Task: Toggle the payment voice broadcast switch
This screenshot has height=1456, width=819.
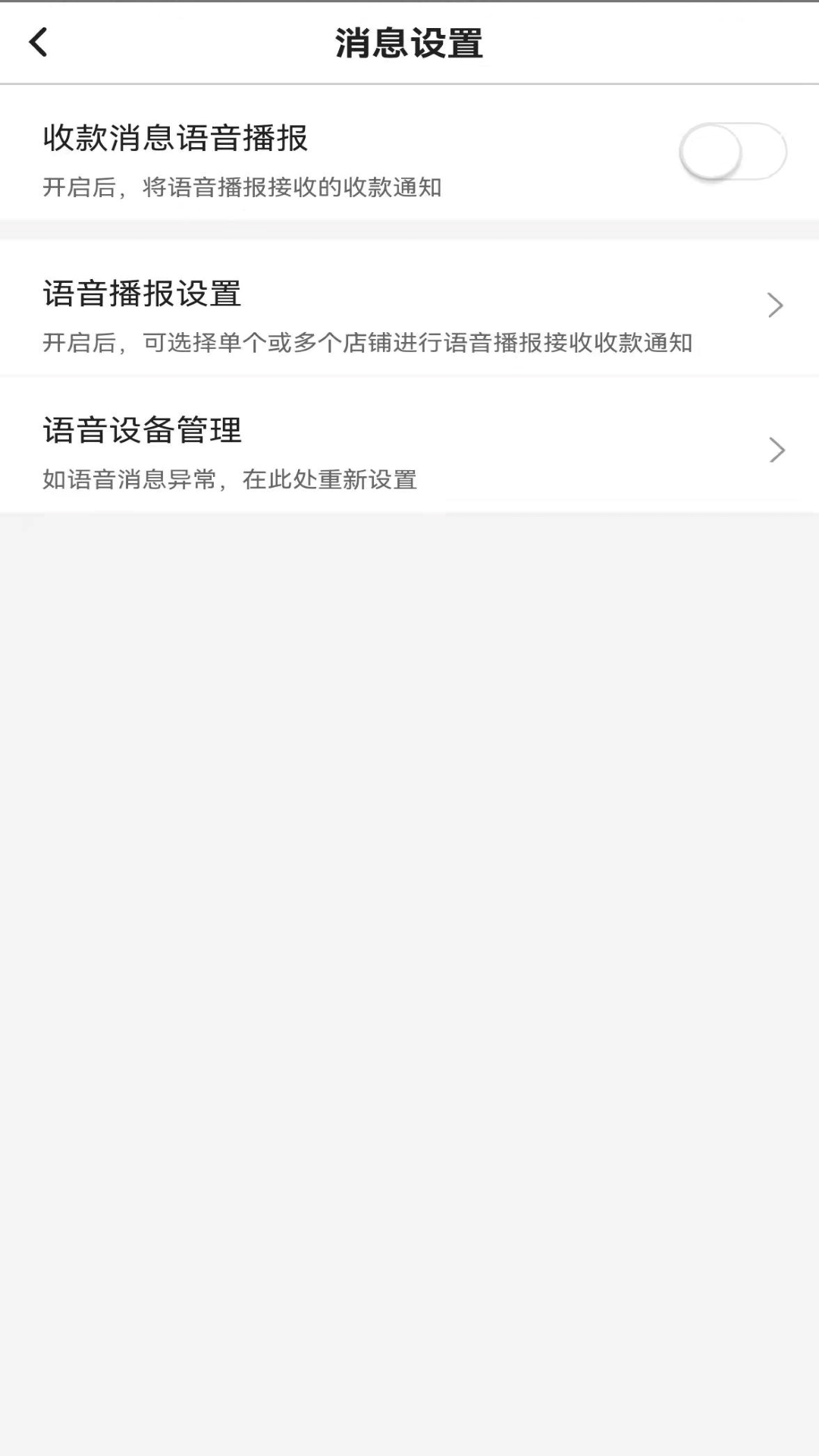Action: click(x=730, y=151)
